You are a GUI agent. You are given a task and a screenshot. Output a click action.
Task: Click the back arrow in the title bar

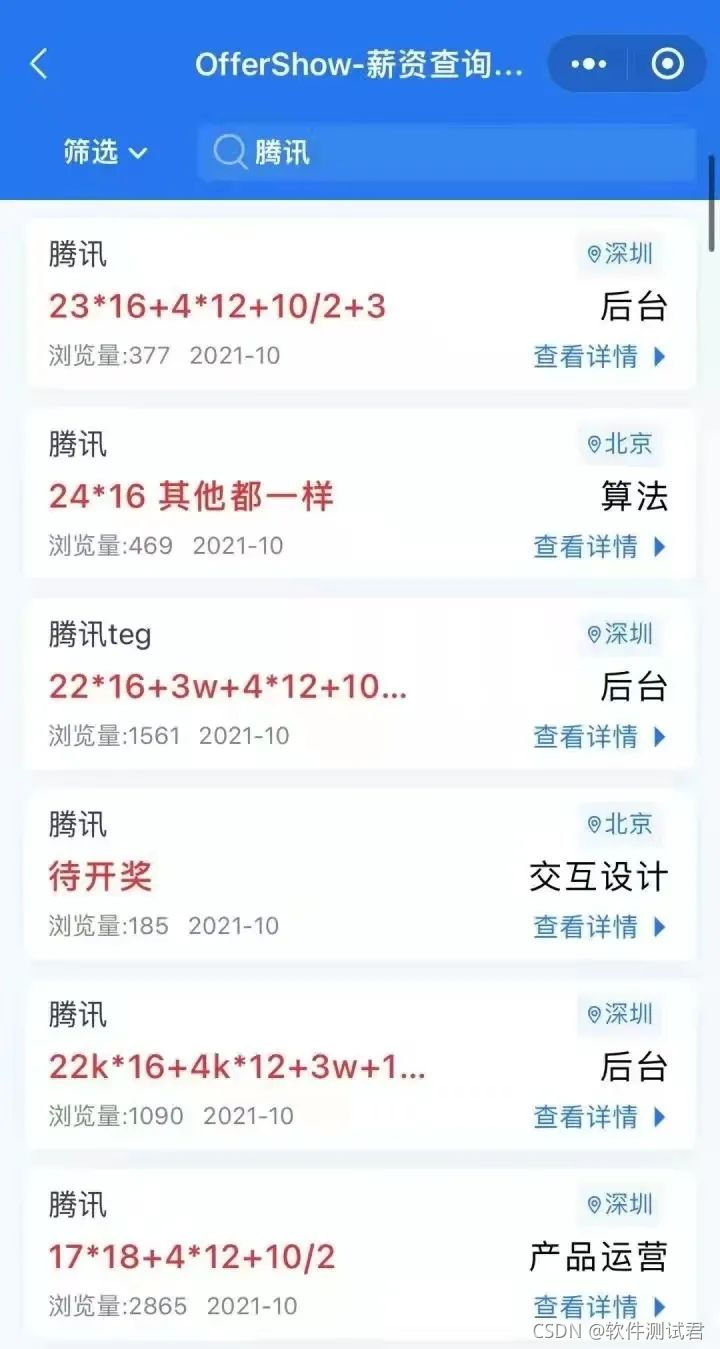[x=38, y=63]
